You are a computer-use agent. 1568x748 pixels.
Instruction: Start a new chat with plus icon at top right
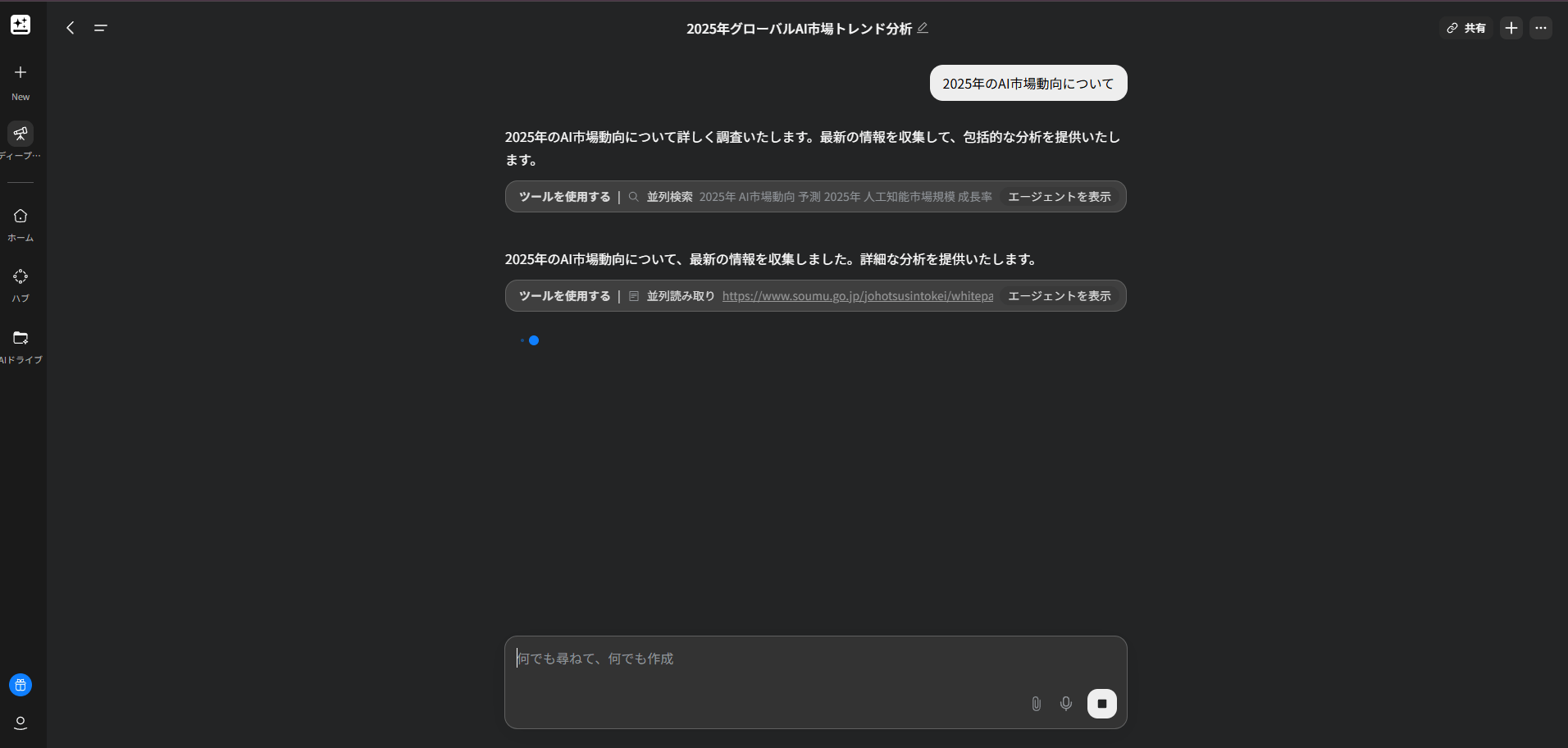(1511, 28)
